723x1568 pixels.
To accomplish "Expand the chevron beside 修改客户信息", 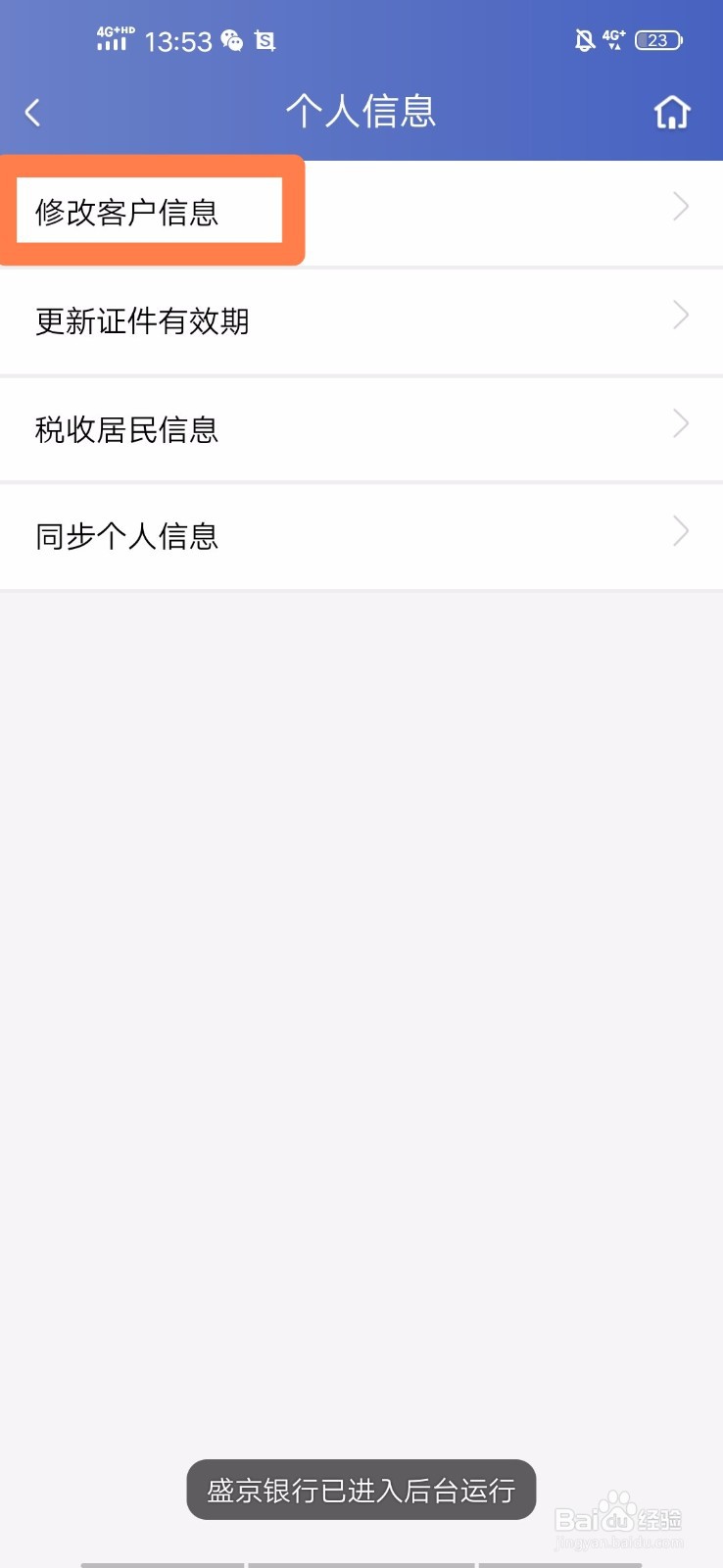I will coord(680,207).
